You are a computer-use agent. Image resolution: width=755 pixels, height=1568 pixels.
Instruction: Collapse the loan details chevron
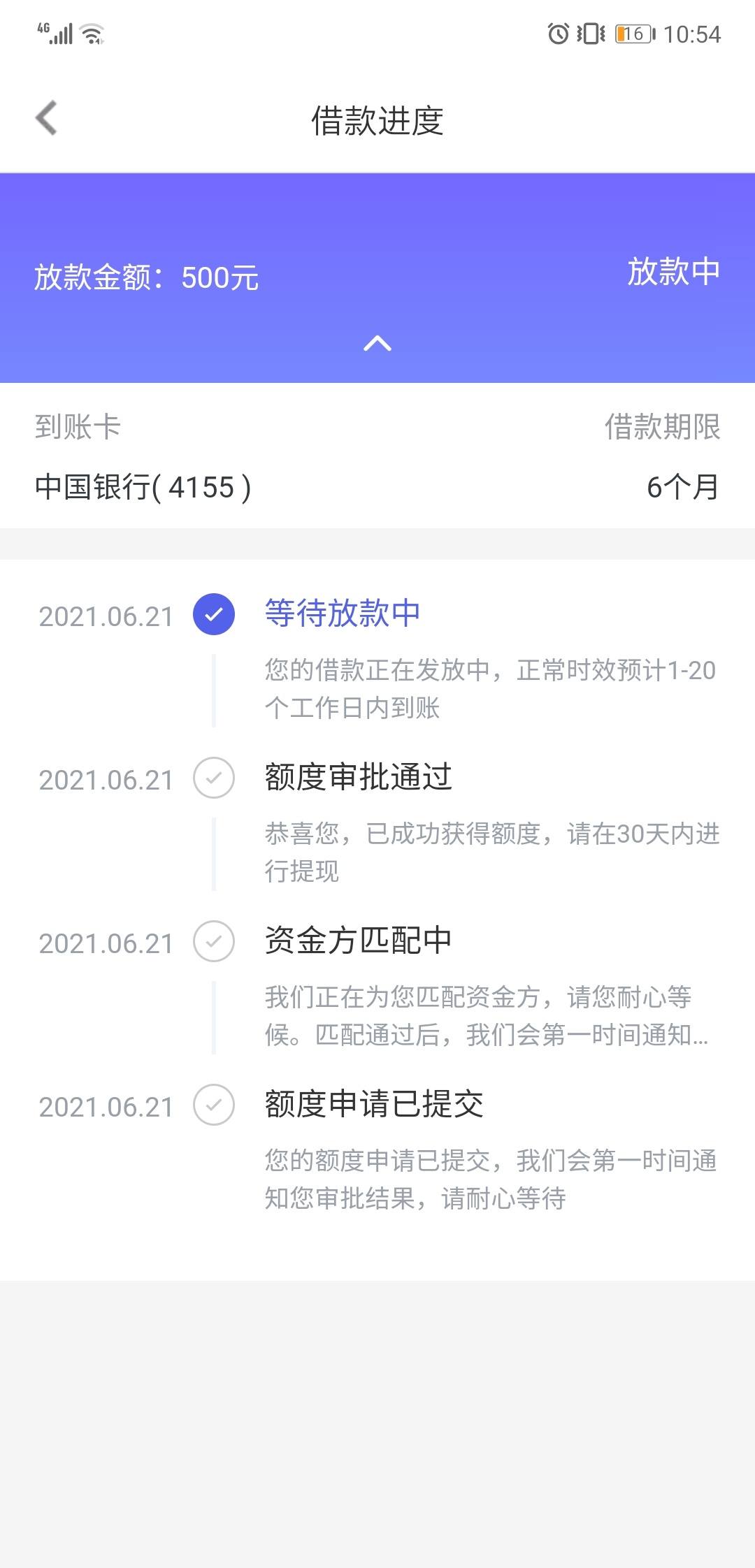[x=377, y=343]
